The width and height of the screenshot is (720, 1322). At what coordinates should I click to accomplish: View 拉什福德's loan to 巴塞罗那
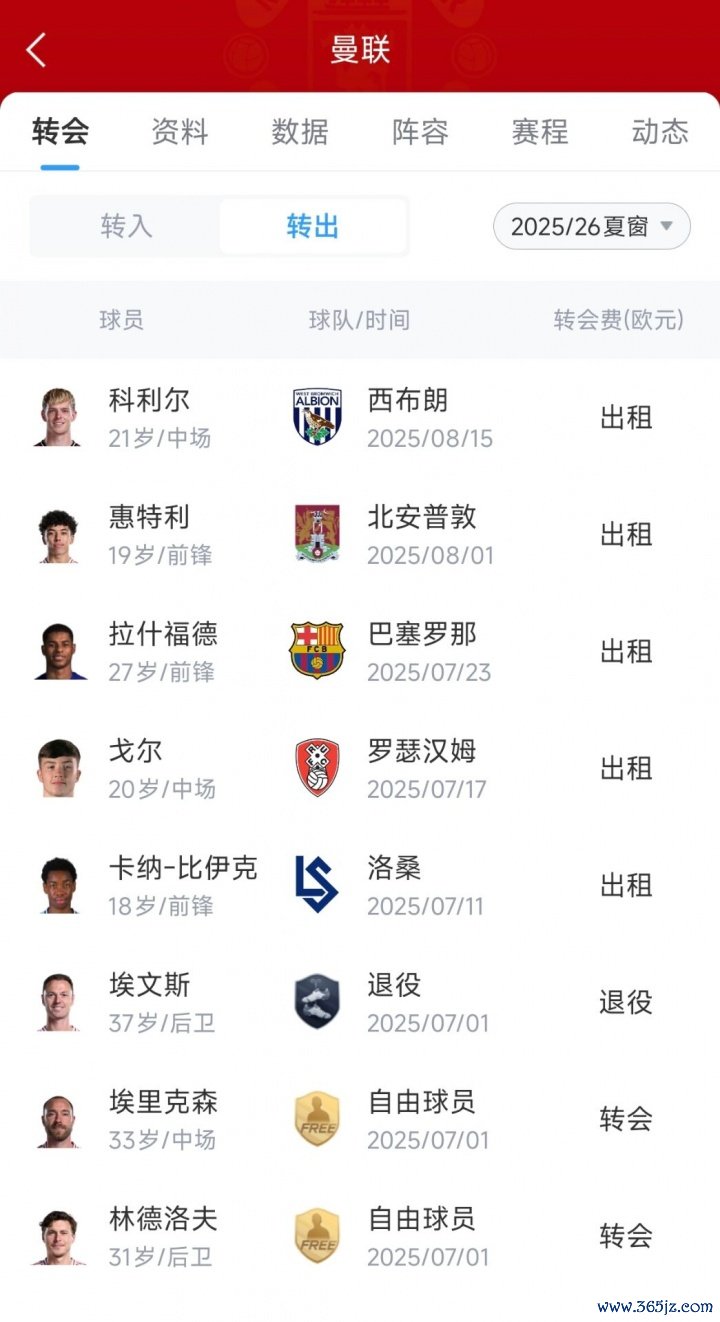coord(360,652)
